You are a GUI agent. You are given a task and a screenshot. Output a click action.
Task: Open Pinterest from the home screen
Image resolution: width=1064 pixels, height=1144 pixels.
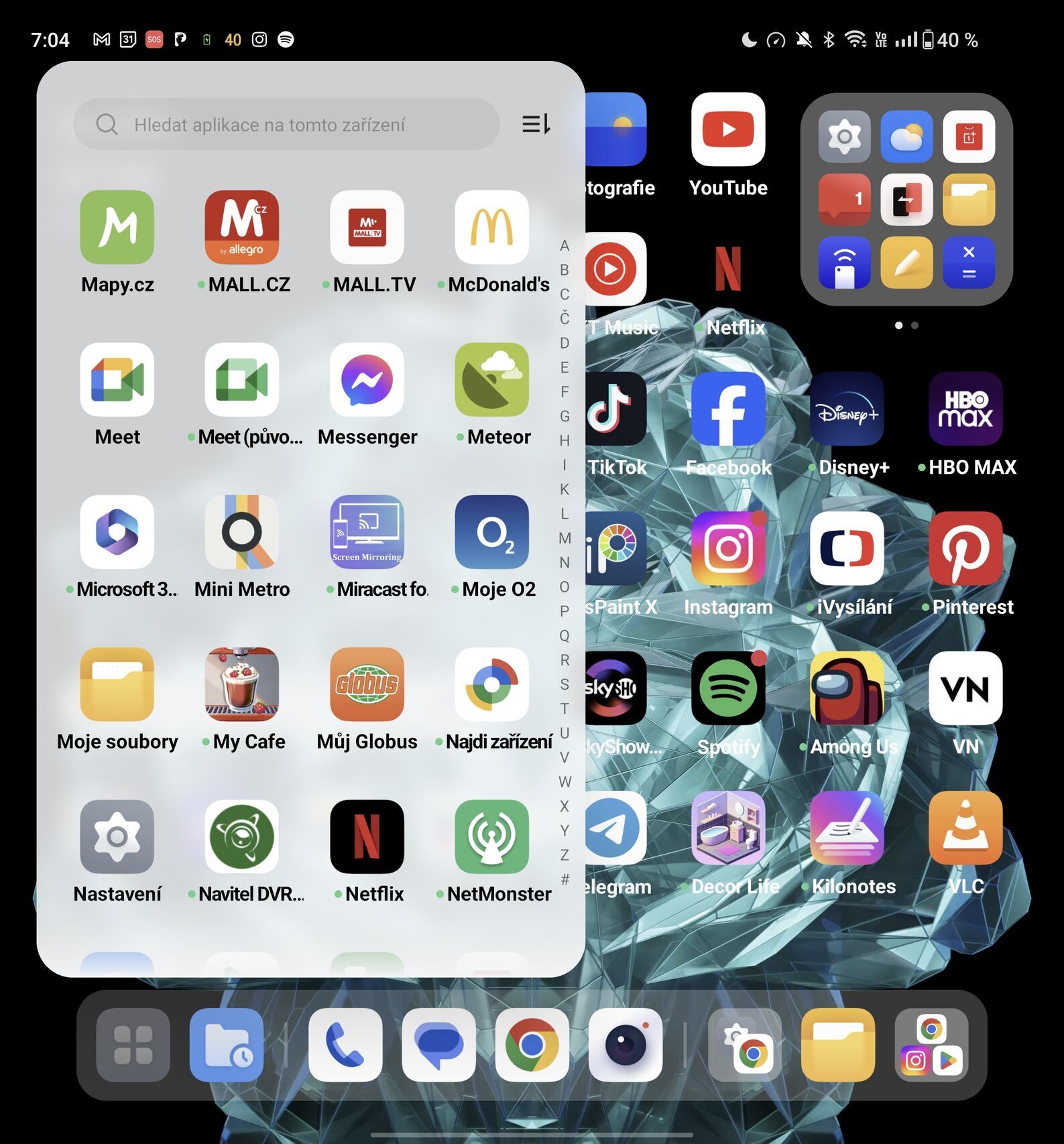pos(965,549)
